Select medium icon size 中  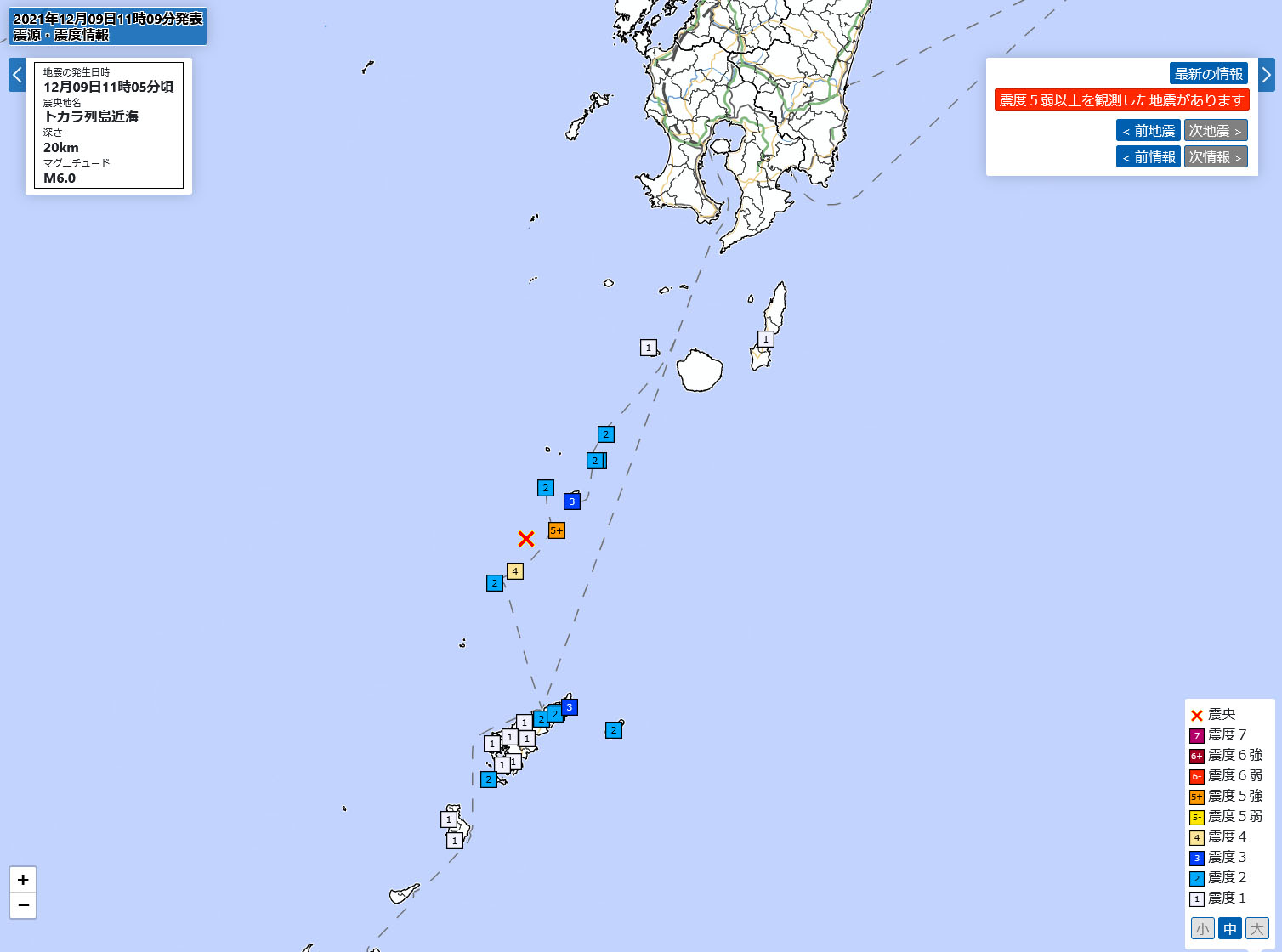click(1229, 928)
